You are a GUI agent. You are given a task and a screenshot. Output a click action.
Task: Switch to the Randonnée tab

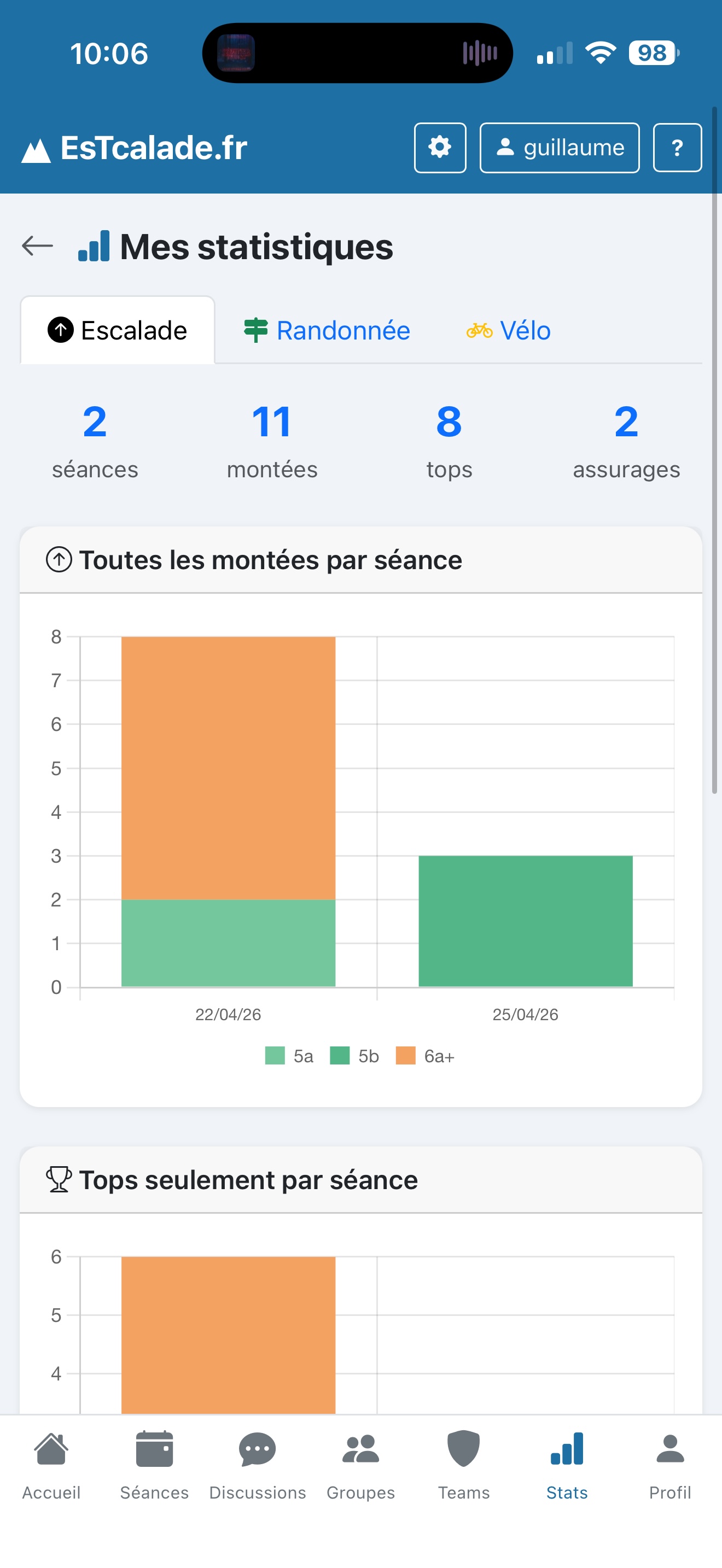328,330
